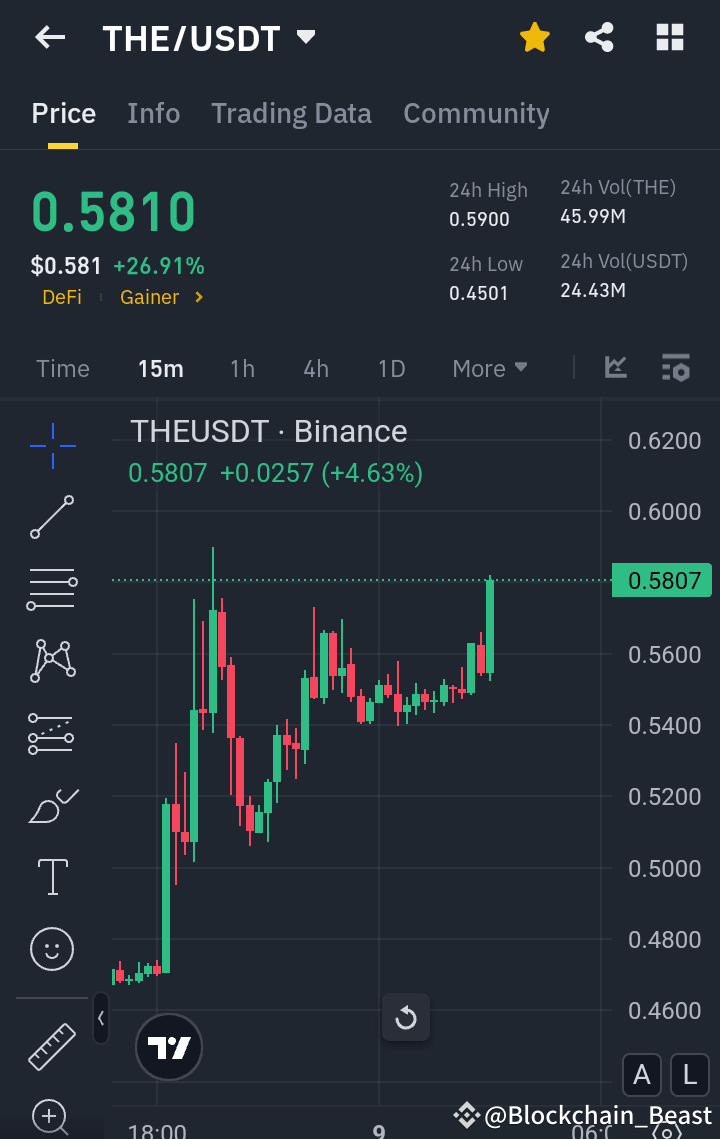Toggle the indicators settings icon
Screen dimensions: 720x1139
click(676, 368)
